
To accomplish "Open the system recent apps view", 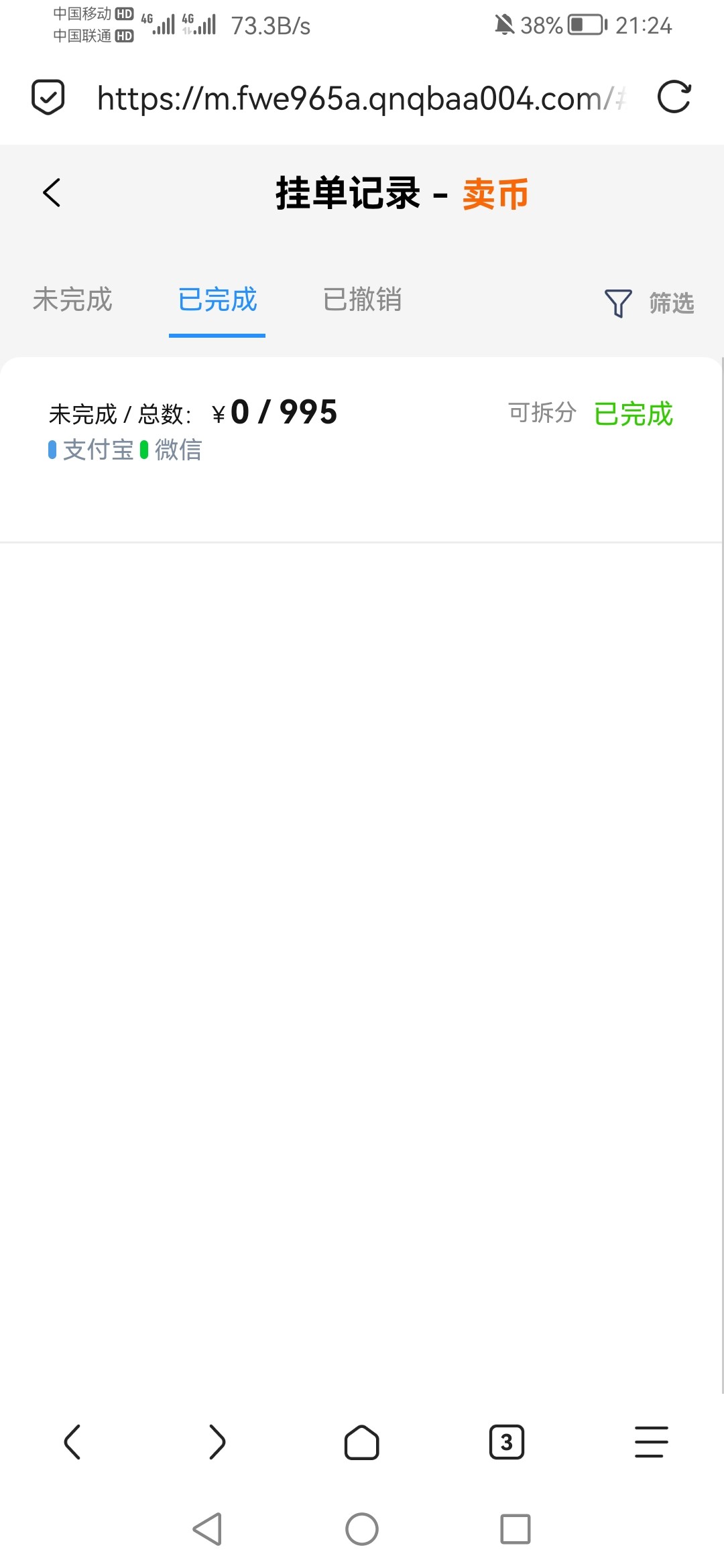I will click(x=516, y=1529).
